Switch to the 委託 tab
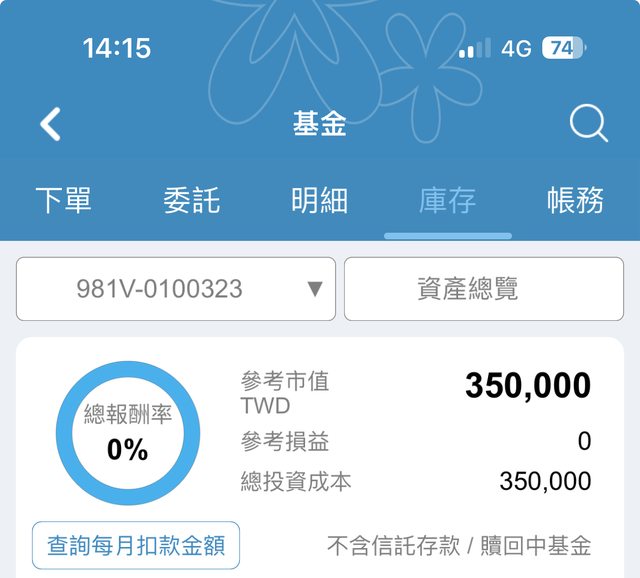Screen dimensions: 640x578 coord(191,200)
